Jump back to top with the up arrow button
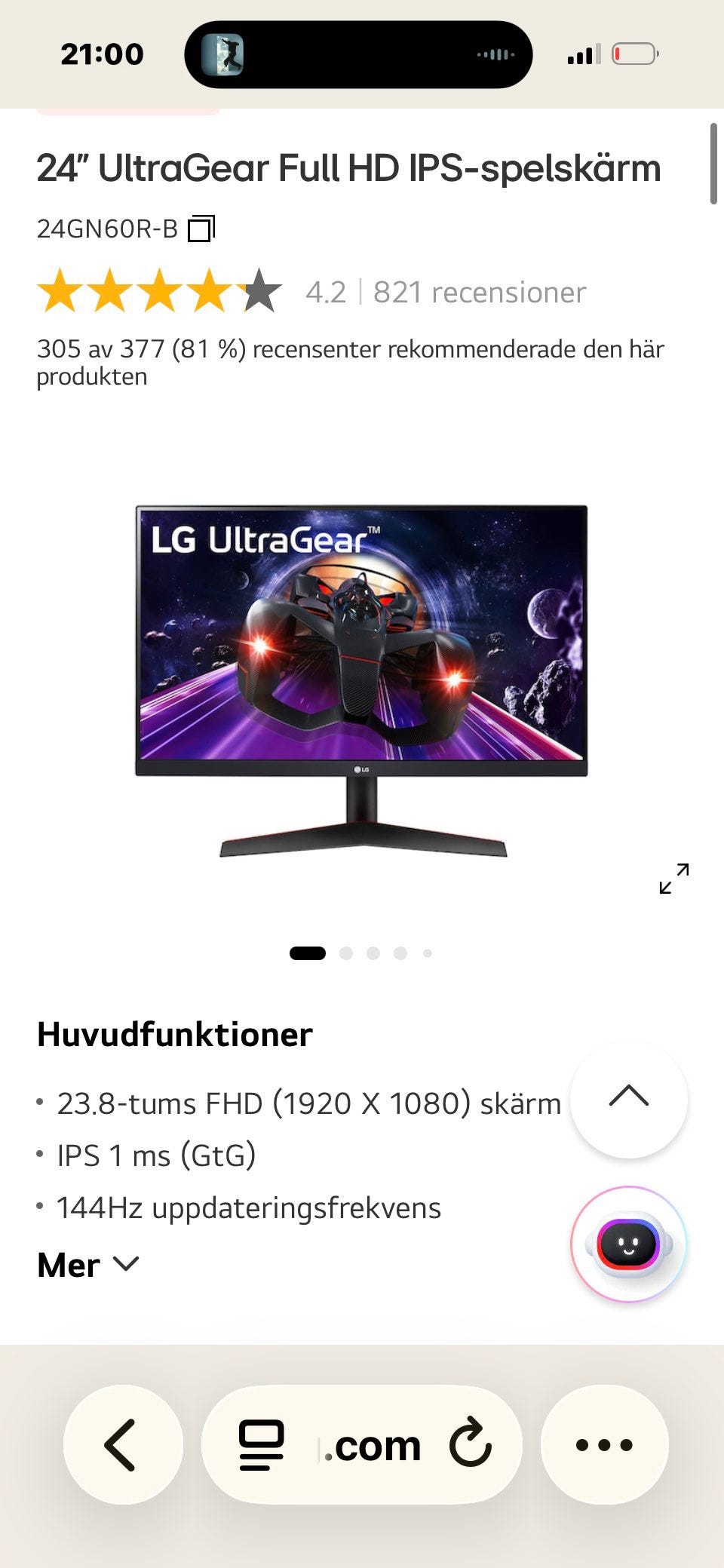Image resolution: width=724 pixels, height=1568 pixels. 629,1099
